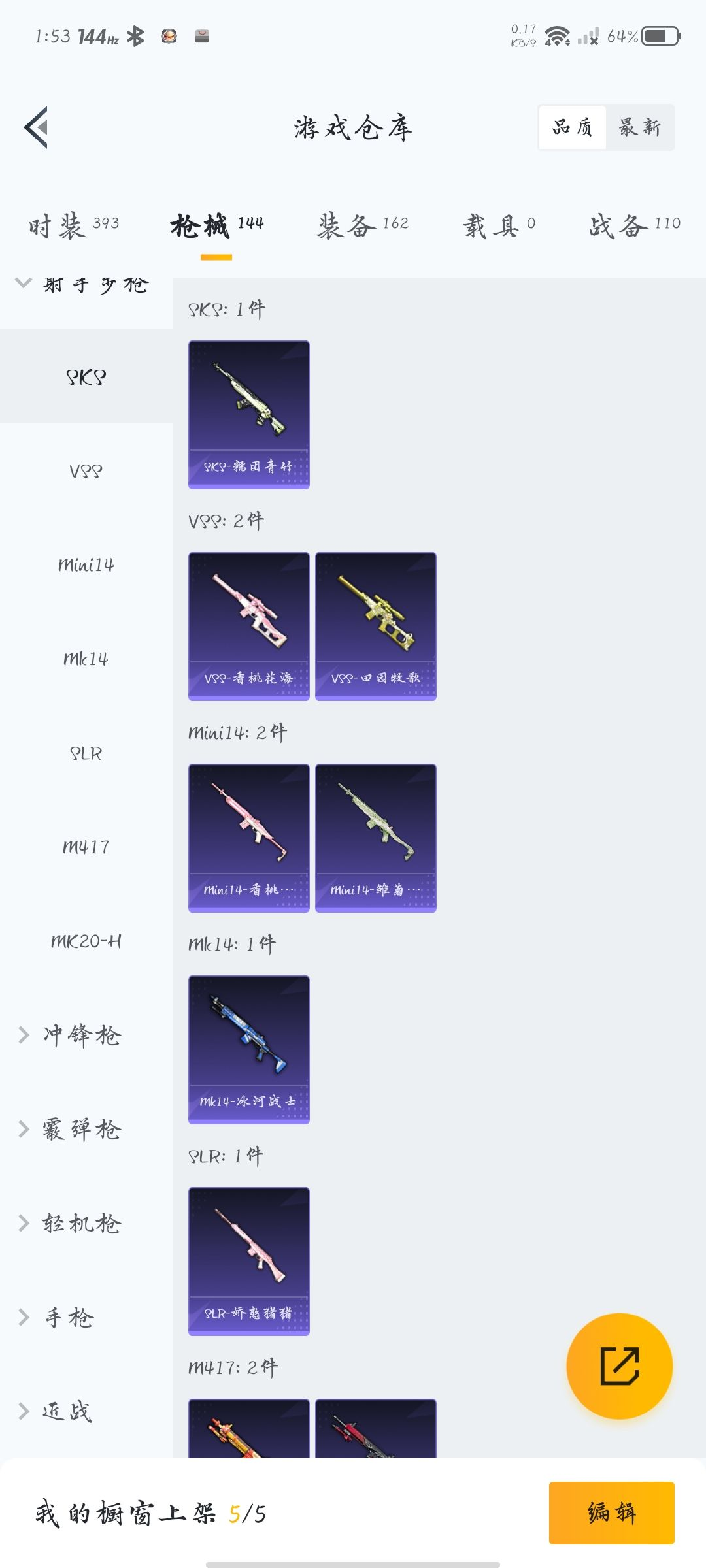This screenshot has height=1568, width=706.
Task: Select MK20-H in the side list
Action: click(86, 941)
